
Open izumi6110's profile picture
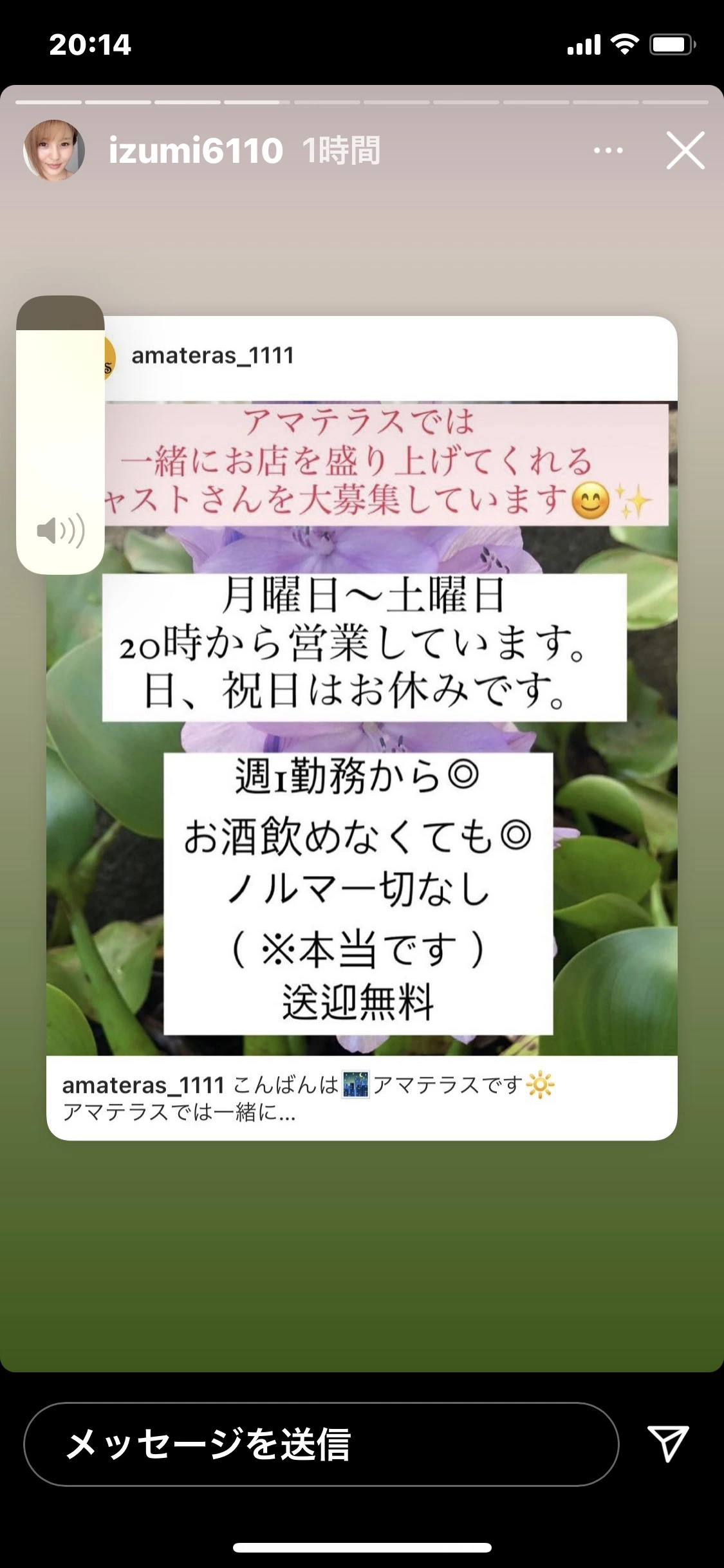(x=54, y=151)
